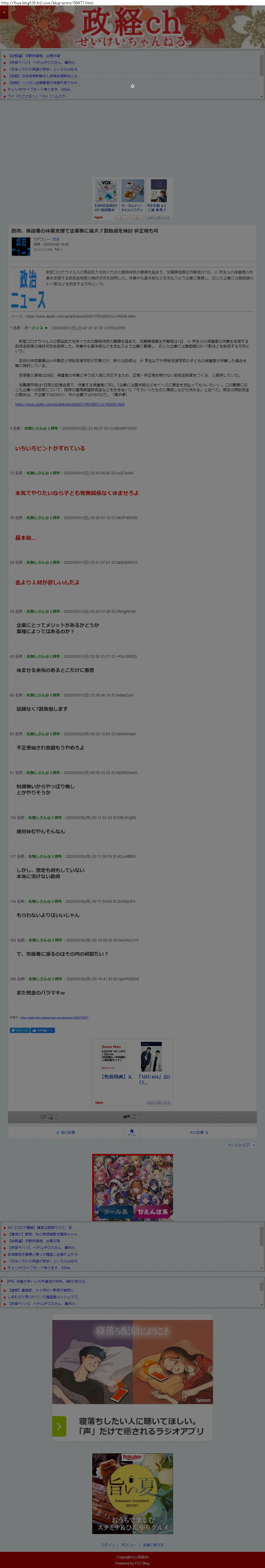Open headline 「日本人だから英語が苦手」というのは甘え
265x1568 pixels.
point(43,69)
